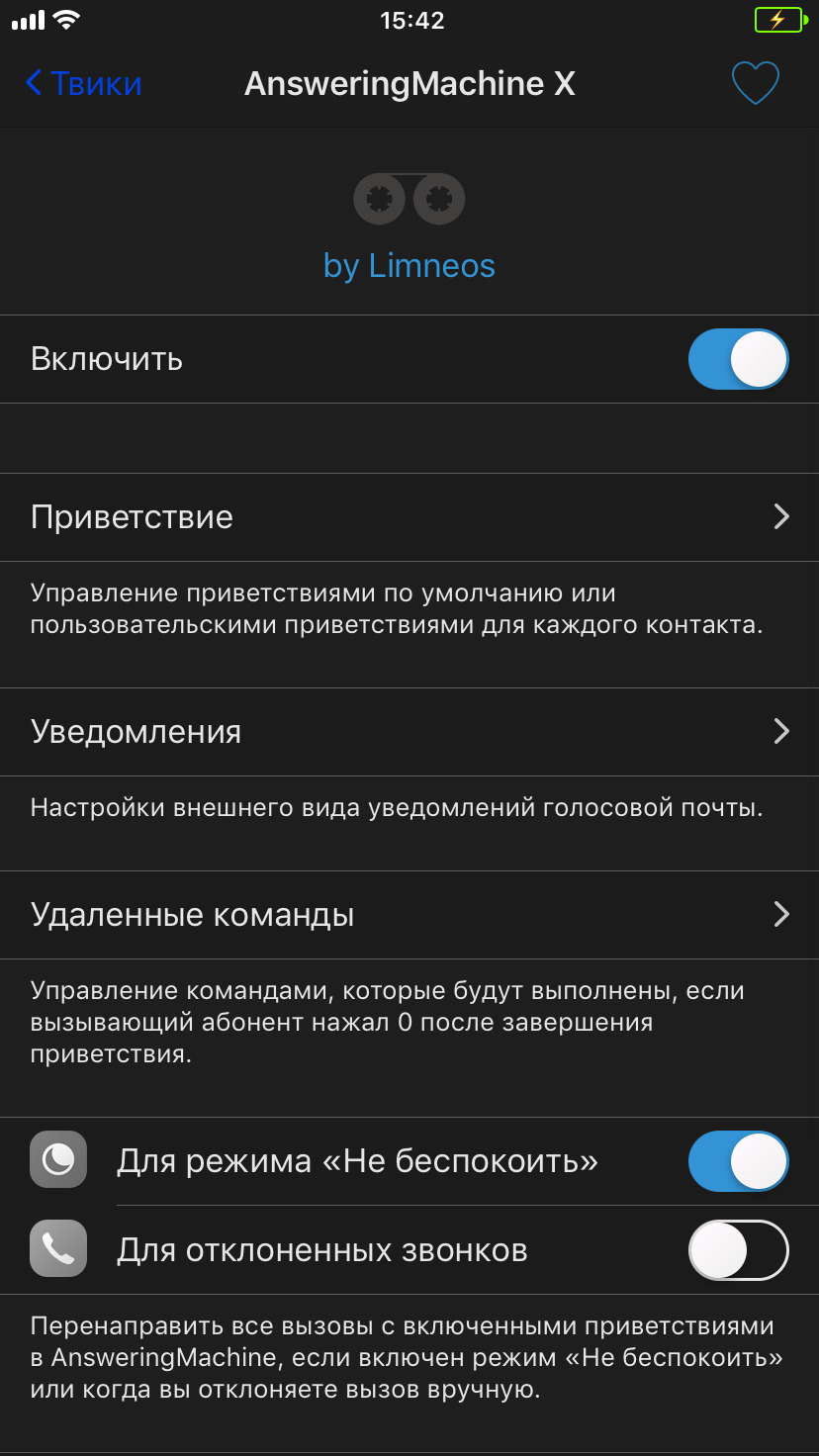
Task: Open Удаленные команды
Action: point(409,915)
